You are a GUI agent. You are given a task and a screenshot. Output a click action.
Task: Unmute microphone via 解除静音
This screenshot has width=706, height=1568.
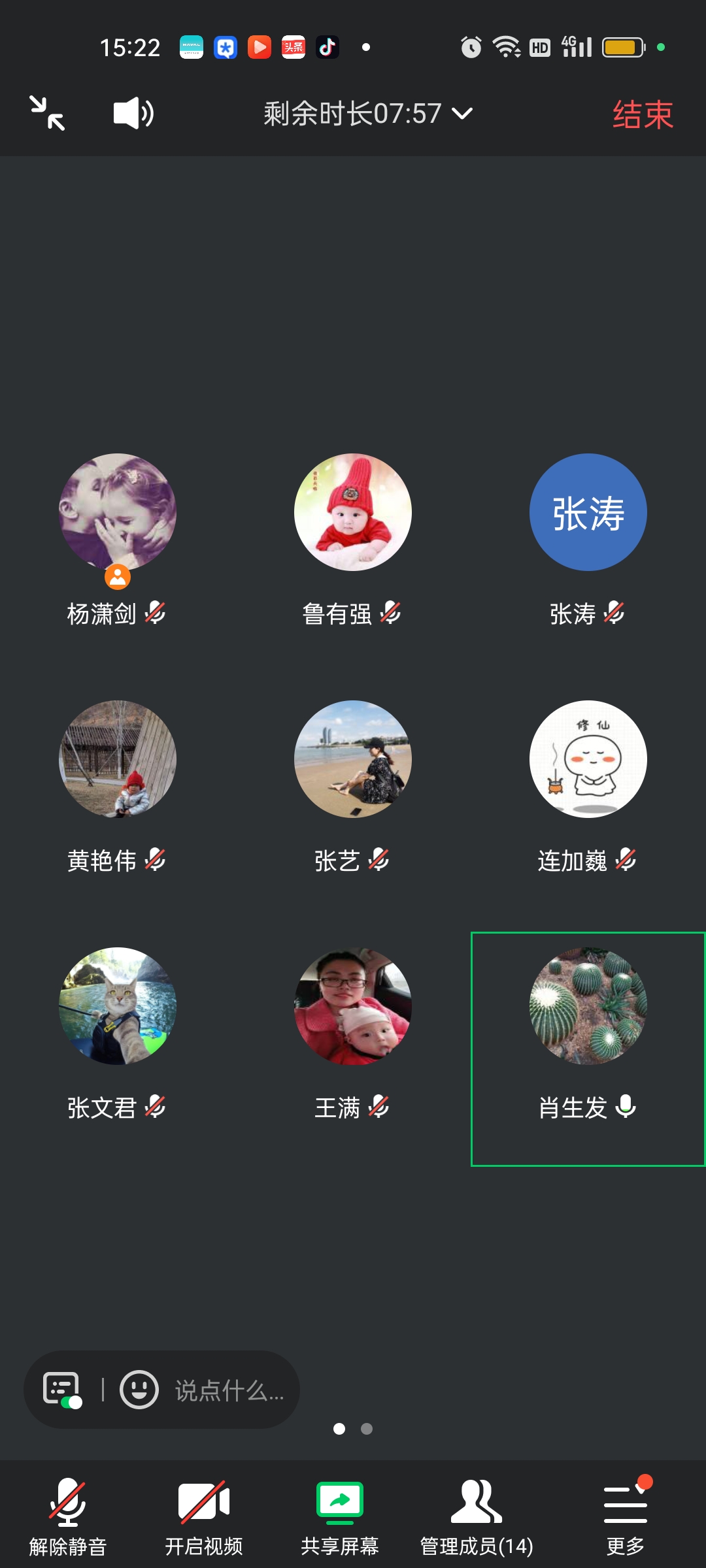coord(68,1517)
